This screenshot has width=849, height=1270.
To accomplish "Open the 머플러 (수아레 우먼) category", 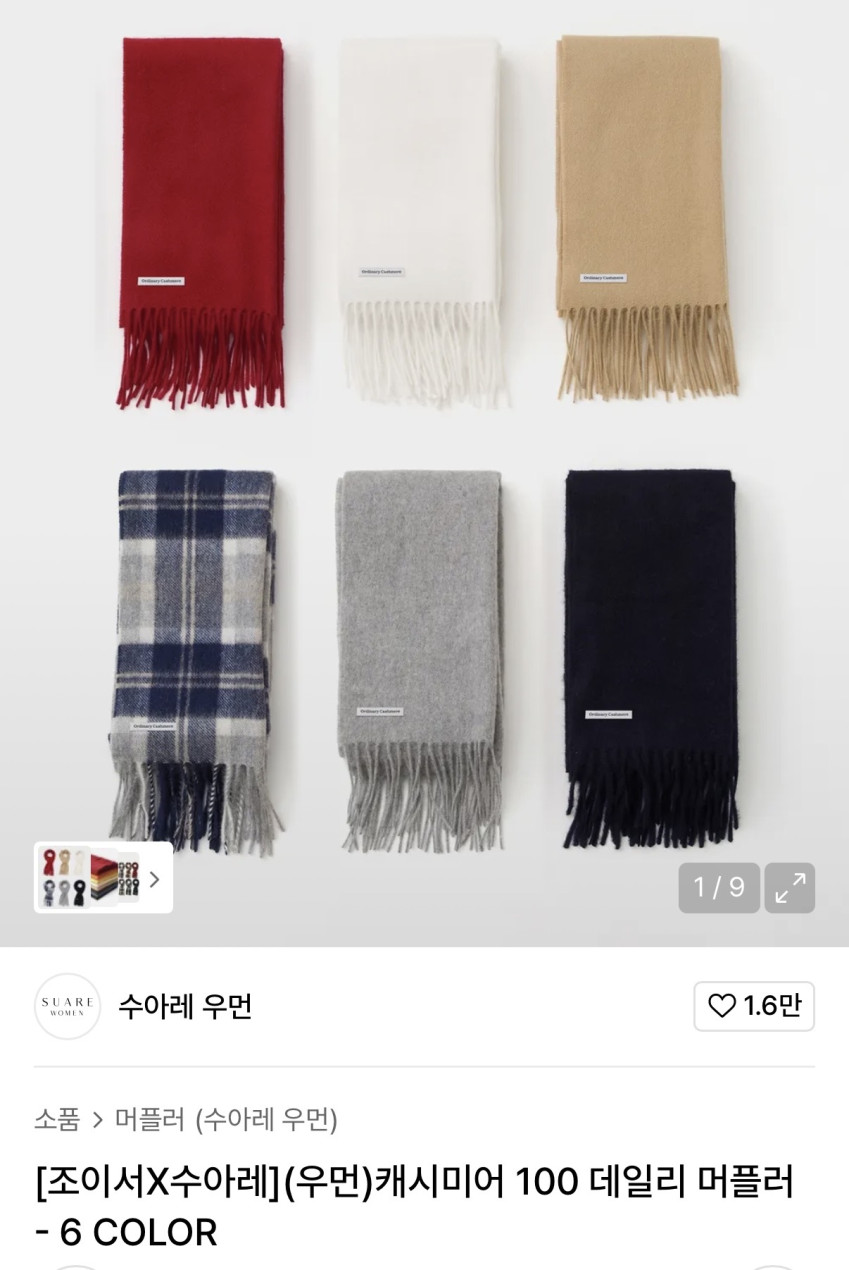I will click(x=226, y=1119).
